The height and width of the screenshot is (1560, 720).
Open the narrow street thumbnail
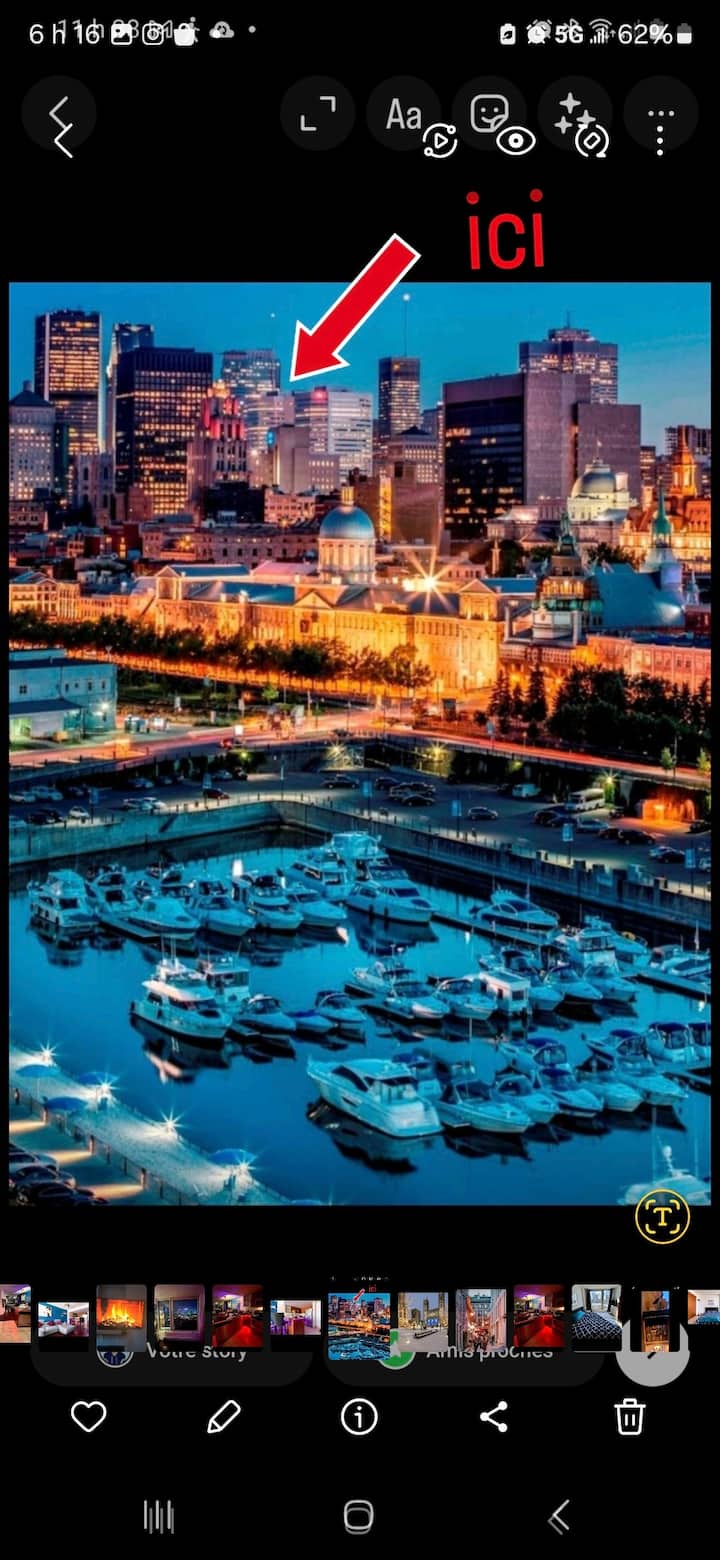tap(481, 1317)
